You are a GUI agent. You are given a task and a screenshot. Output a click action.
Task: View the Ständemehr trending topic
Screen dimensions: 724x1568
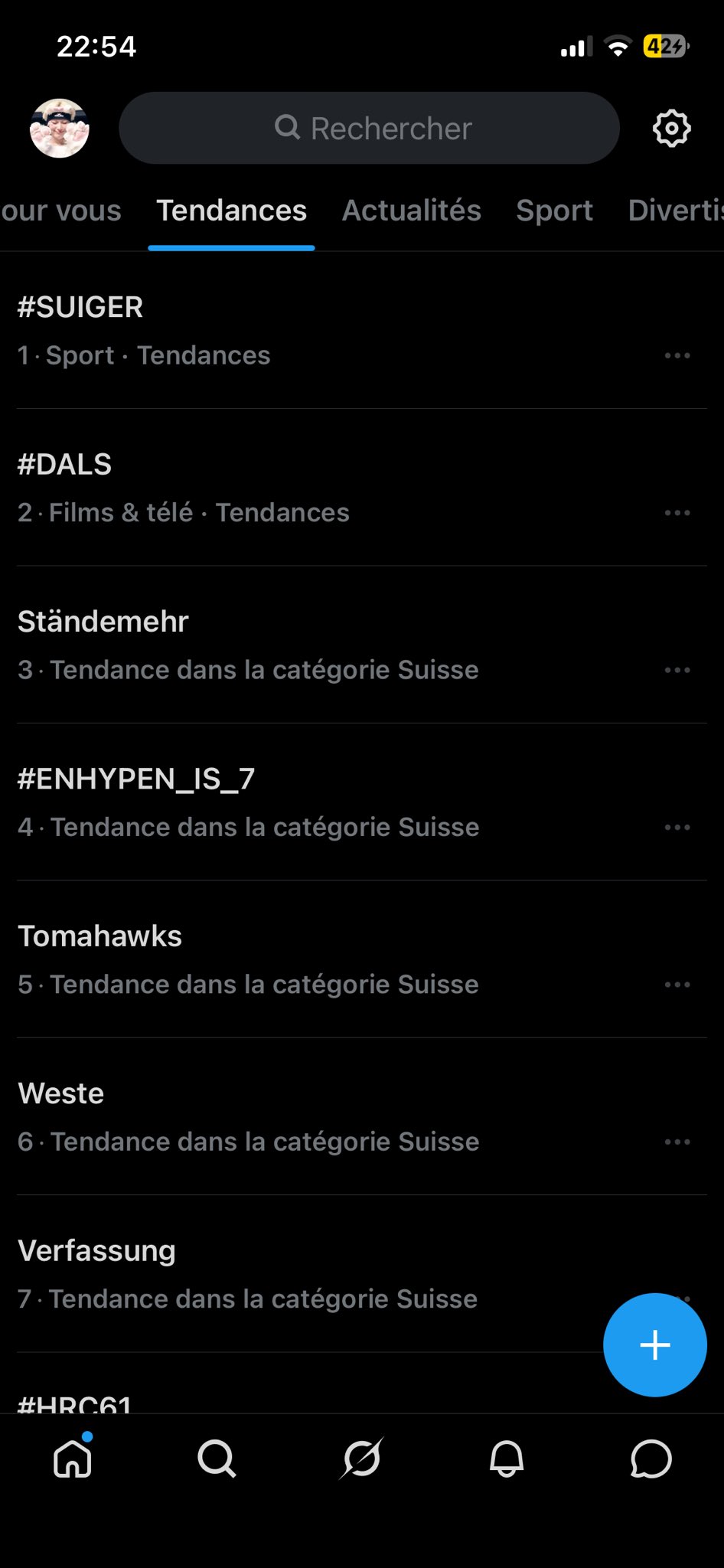(103, 622)
